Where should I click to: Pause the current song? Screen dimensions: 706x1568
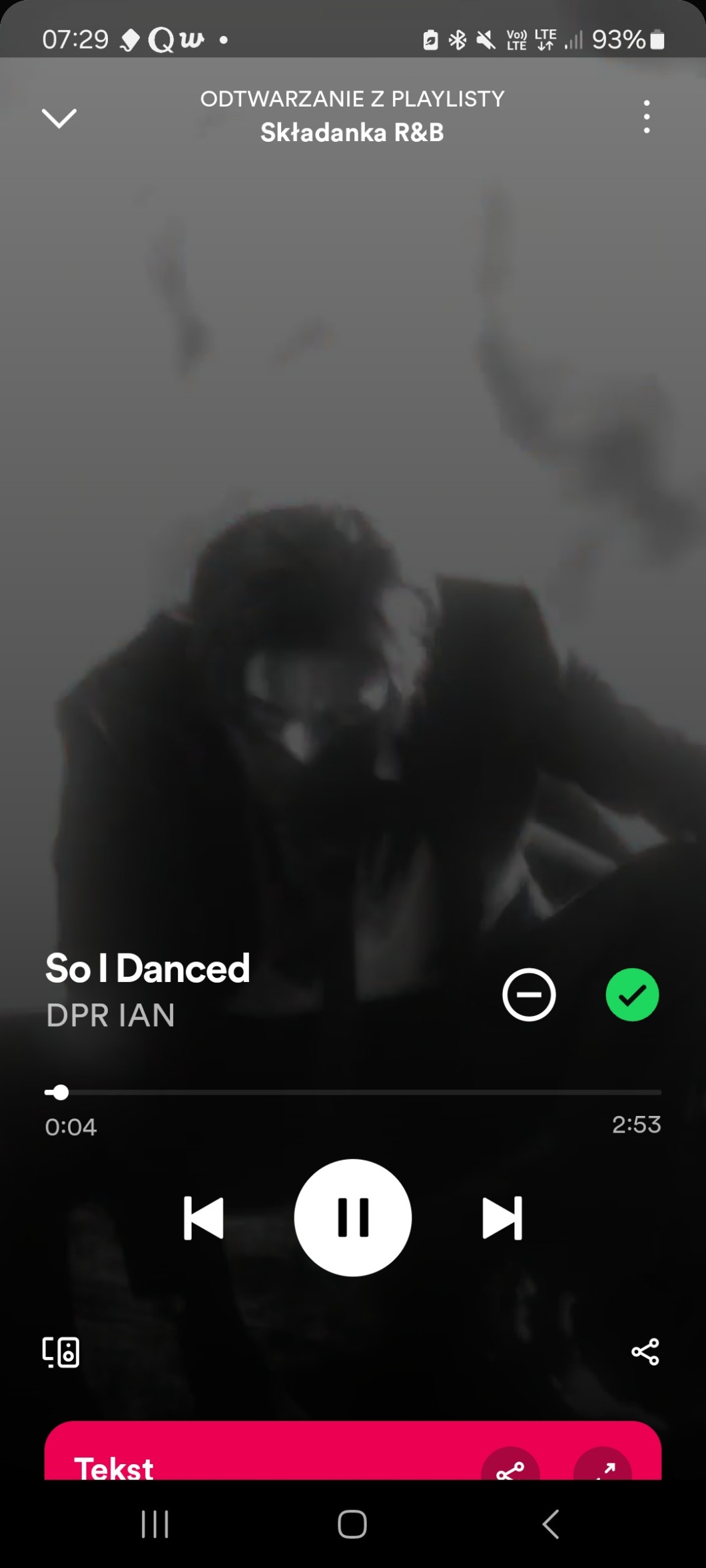353,1218
